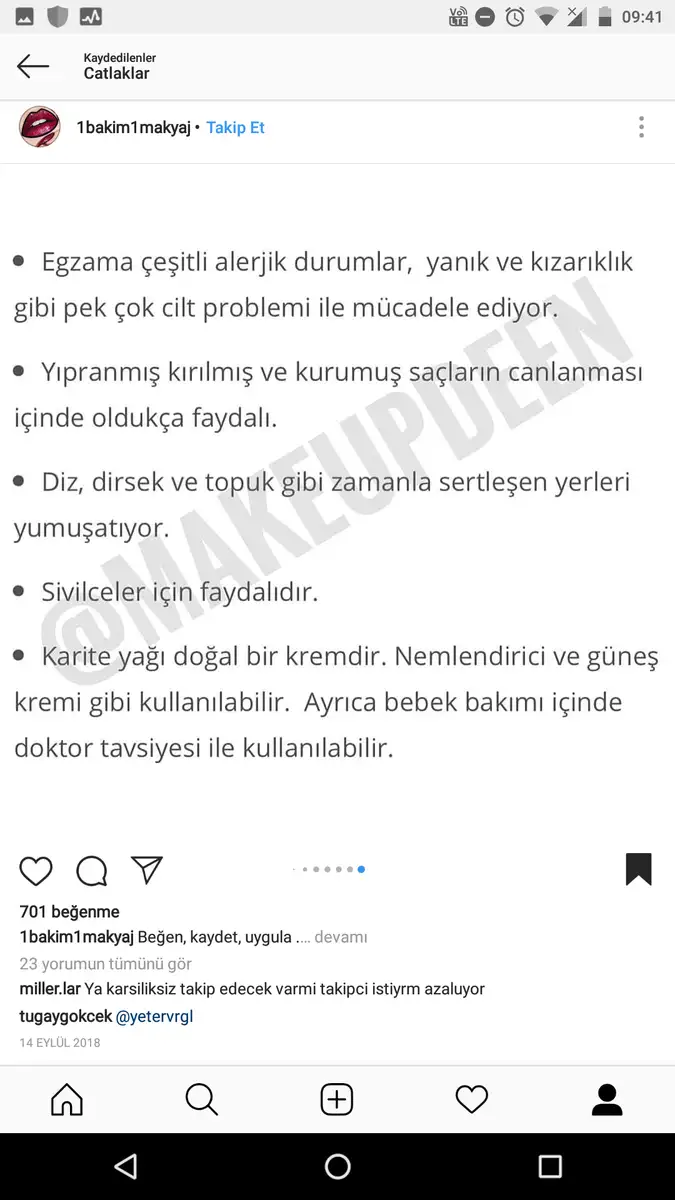
Task: Open miller.lar's profile from the comment
Action: point(50,989)
